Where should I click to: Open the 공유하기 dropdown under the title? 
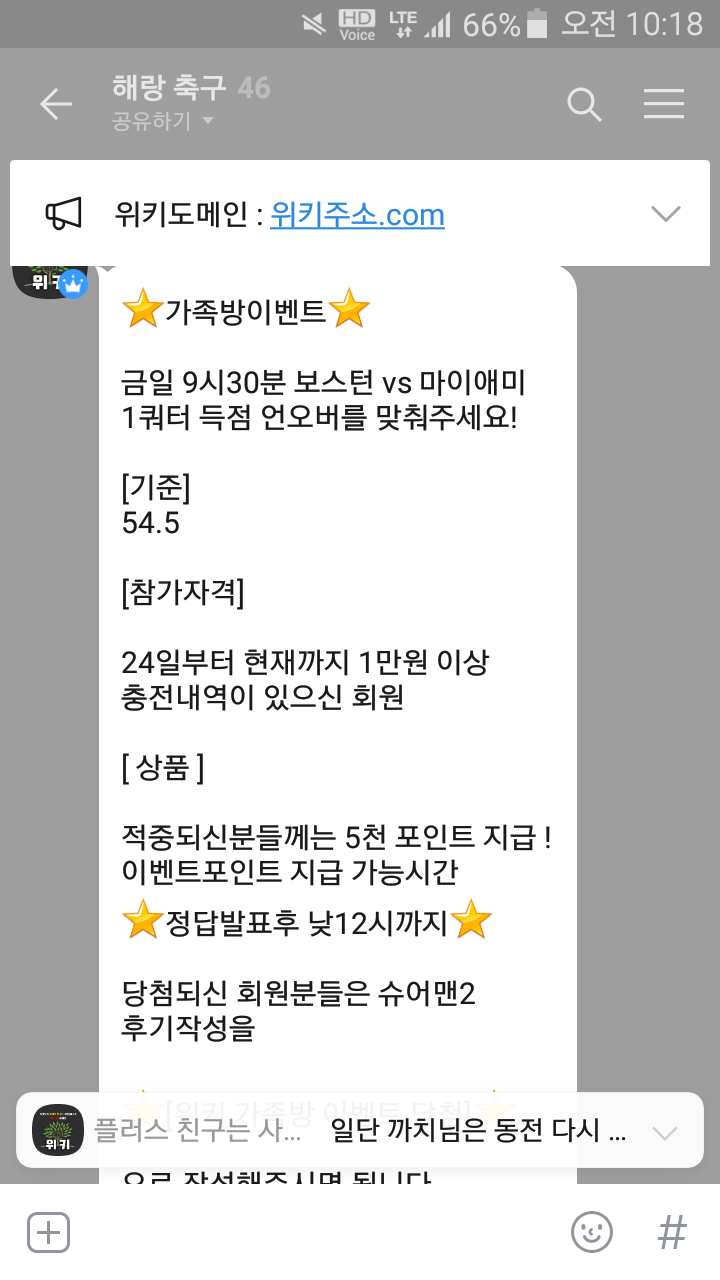[x=163, y=122]
